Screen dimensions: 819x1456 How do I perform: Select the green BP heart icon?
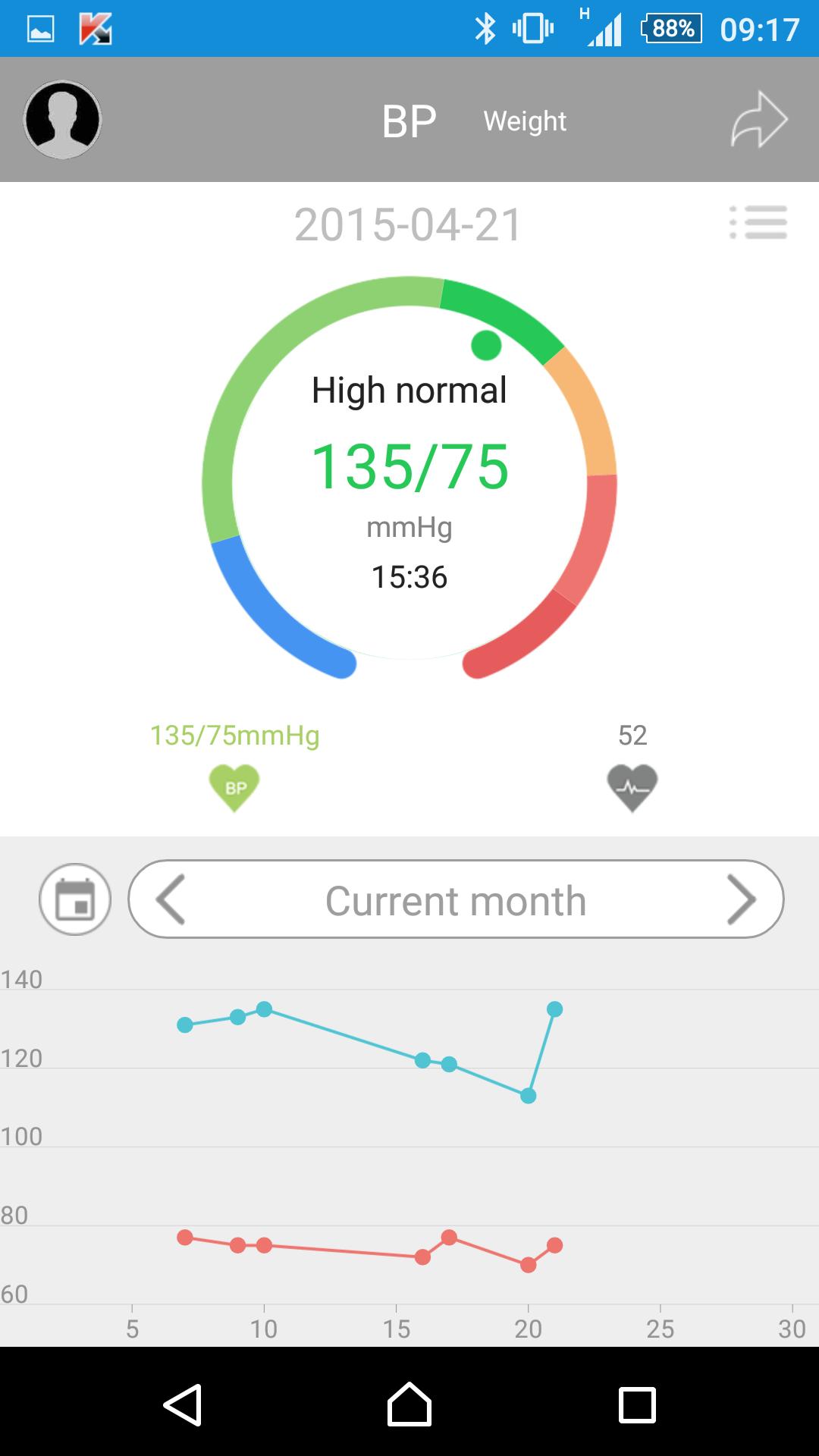(x=235, y=787)
